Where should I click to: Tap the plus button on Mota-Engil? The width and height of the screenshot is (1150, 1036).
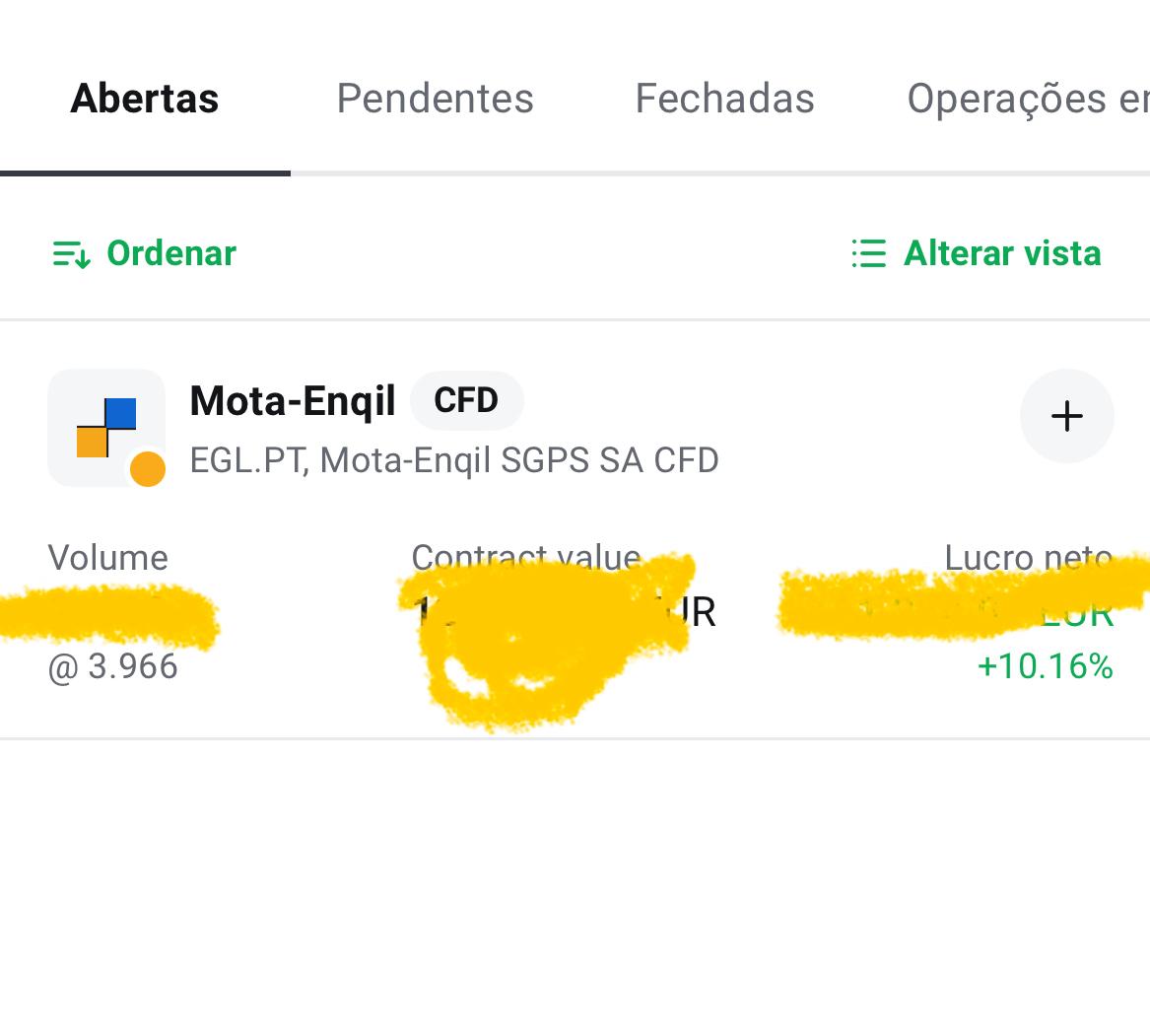tap(1066, 416)
